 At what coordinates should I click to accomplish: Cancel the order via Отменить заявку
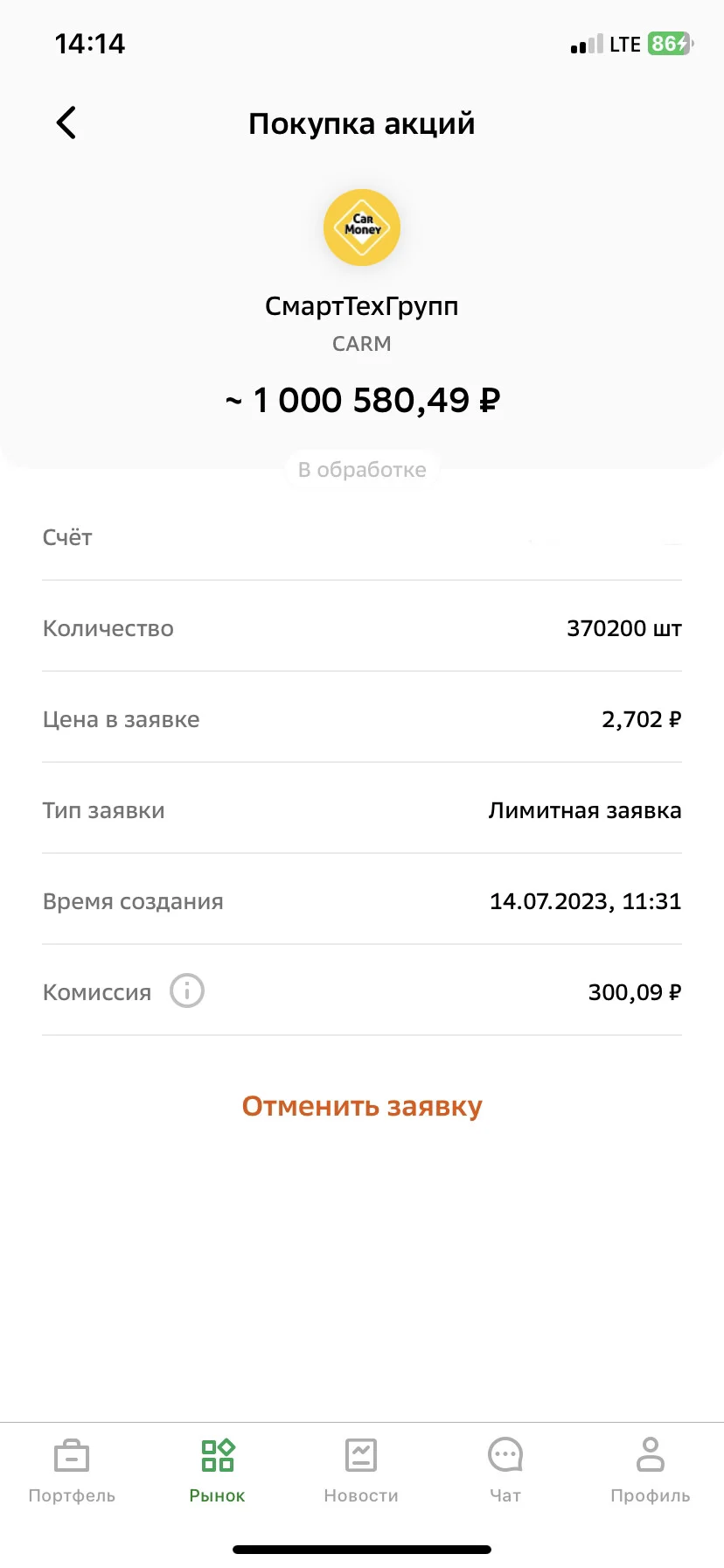[362, 1106]
